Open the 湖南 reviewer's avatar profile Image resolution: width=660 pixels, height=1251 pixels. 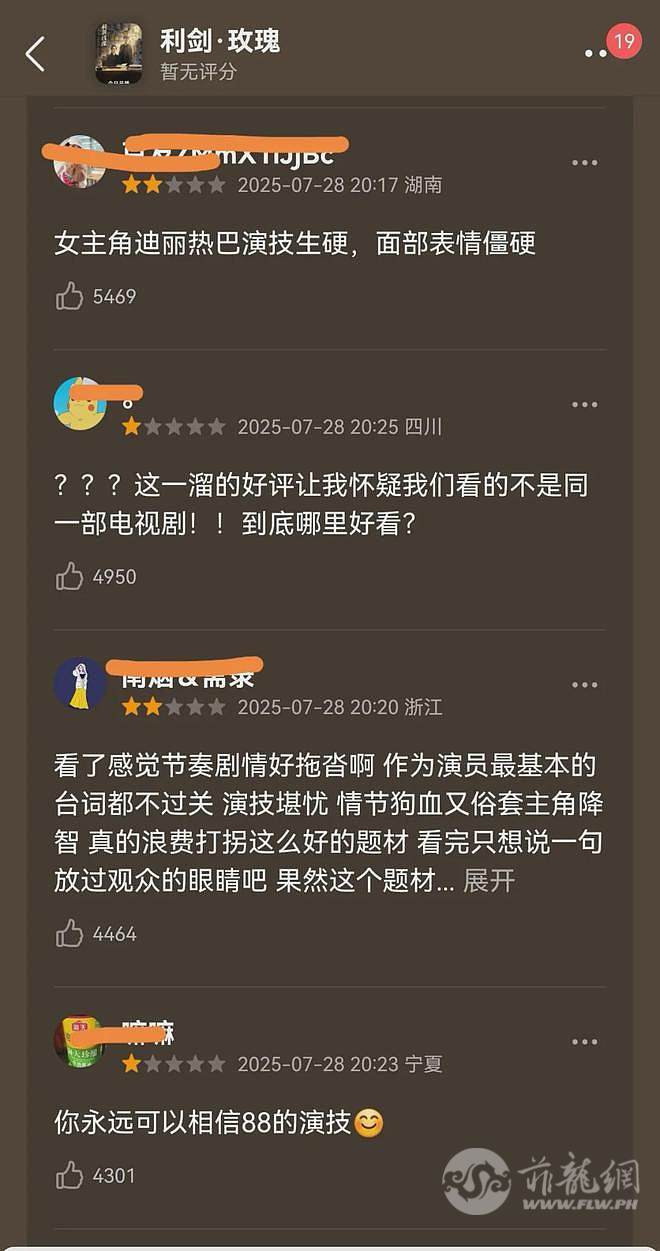click(80, 162)
